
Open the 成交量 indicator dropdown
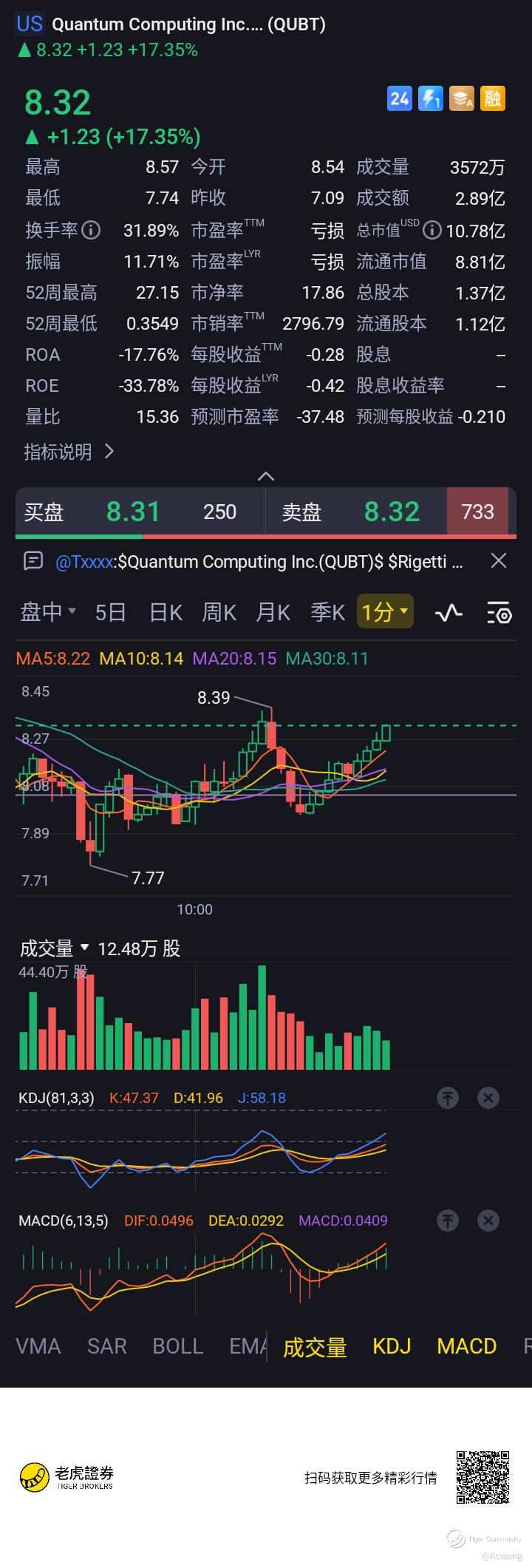pyautogui.click(x=55, y=948)
